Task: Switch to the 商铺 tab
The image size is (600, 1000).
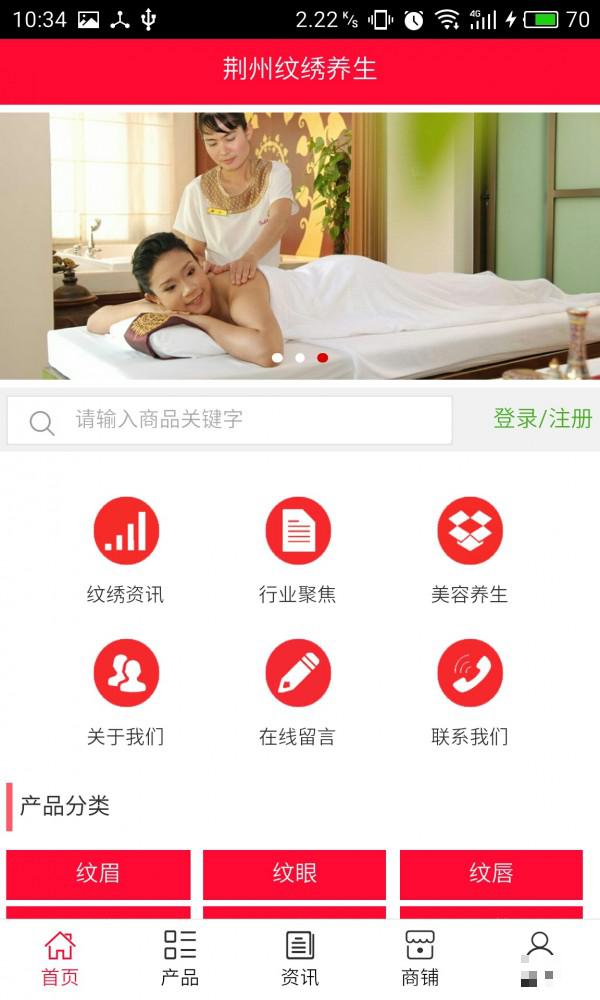Action: click(x=420, y=958)
